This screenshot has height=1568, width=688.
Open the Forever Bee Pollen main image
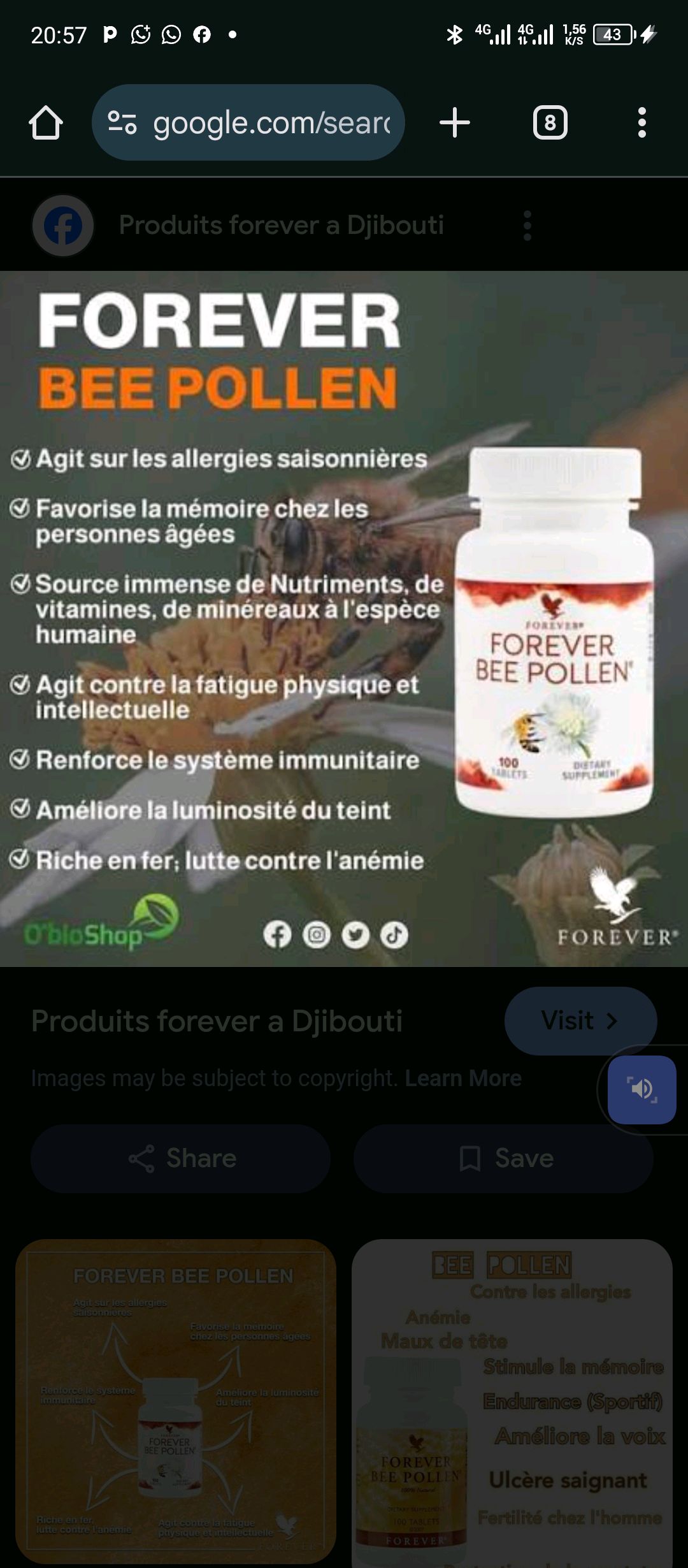click(344, 618)
